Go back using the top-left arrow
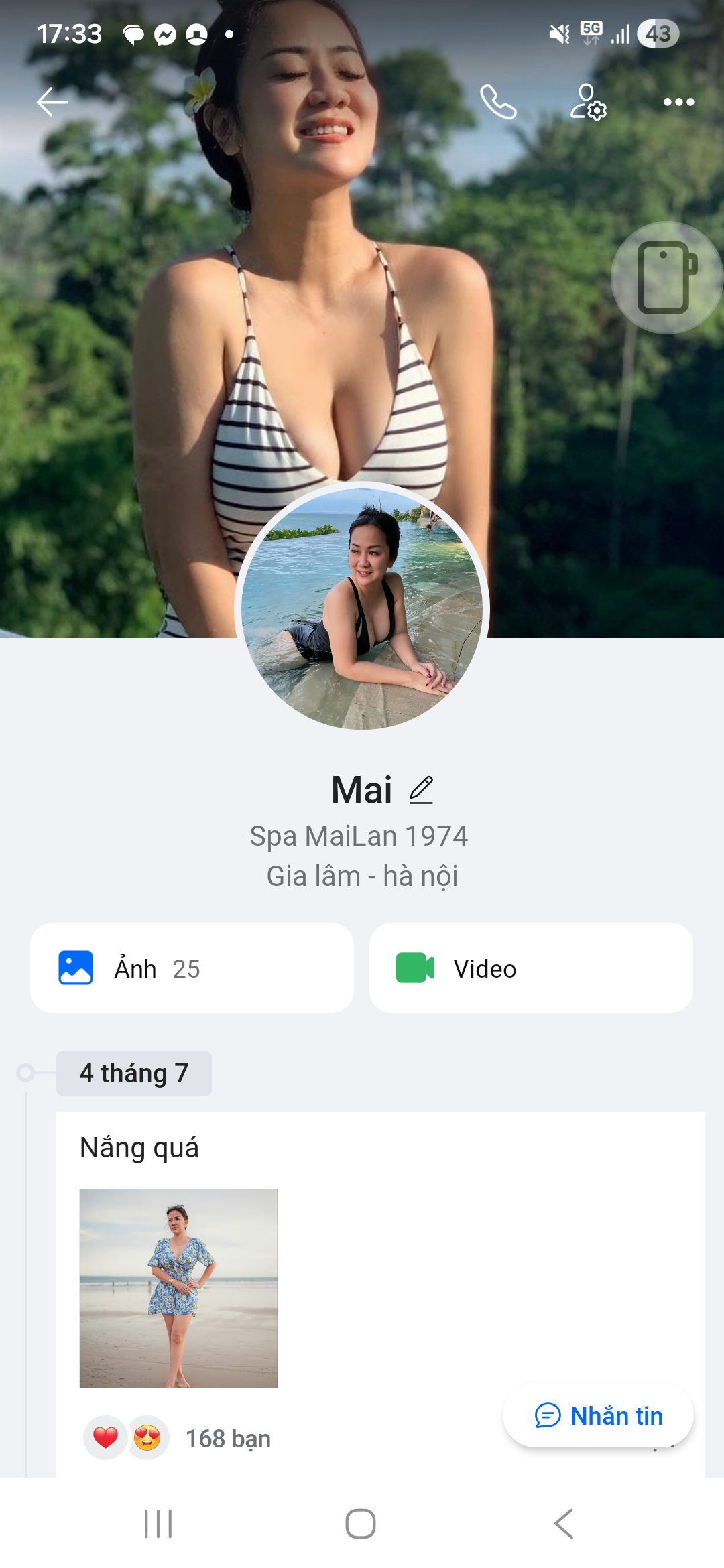Screen dimensions: 724x1568 pos(52,102)
